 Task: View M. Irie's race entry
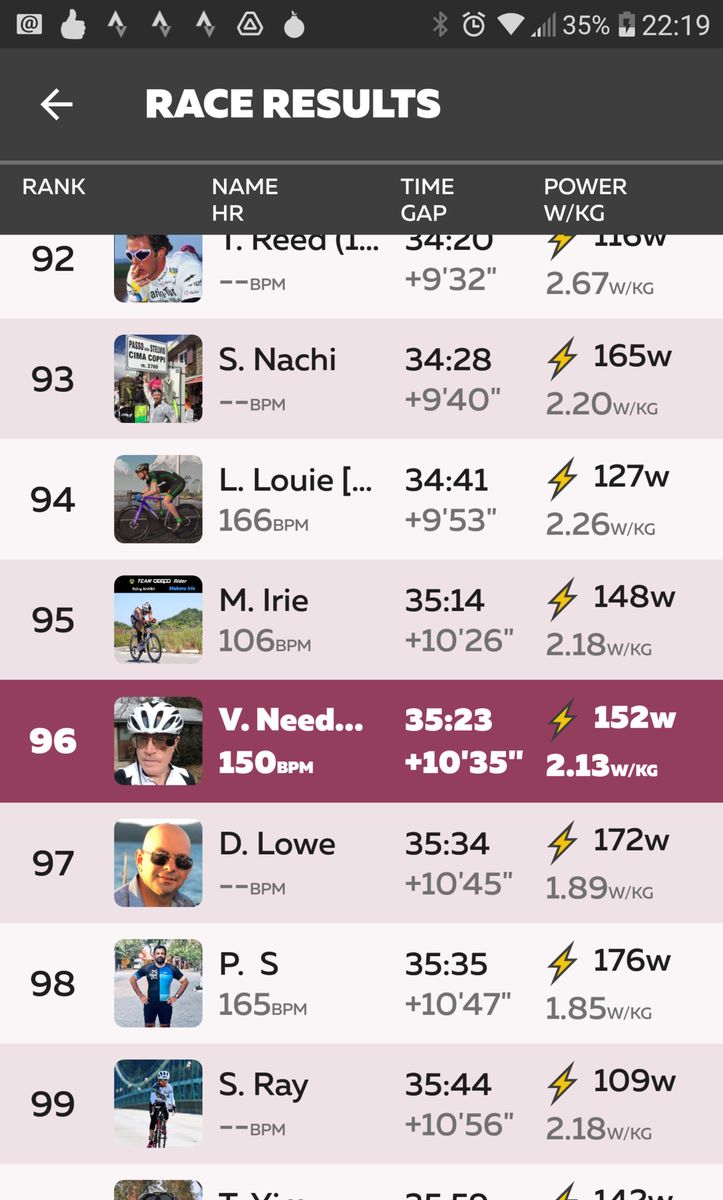point(361,619)
